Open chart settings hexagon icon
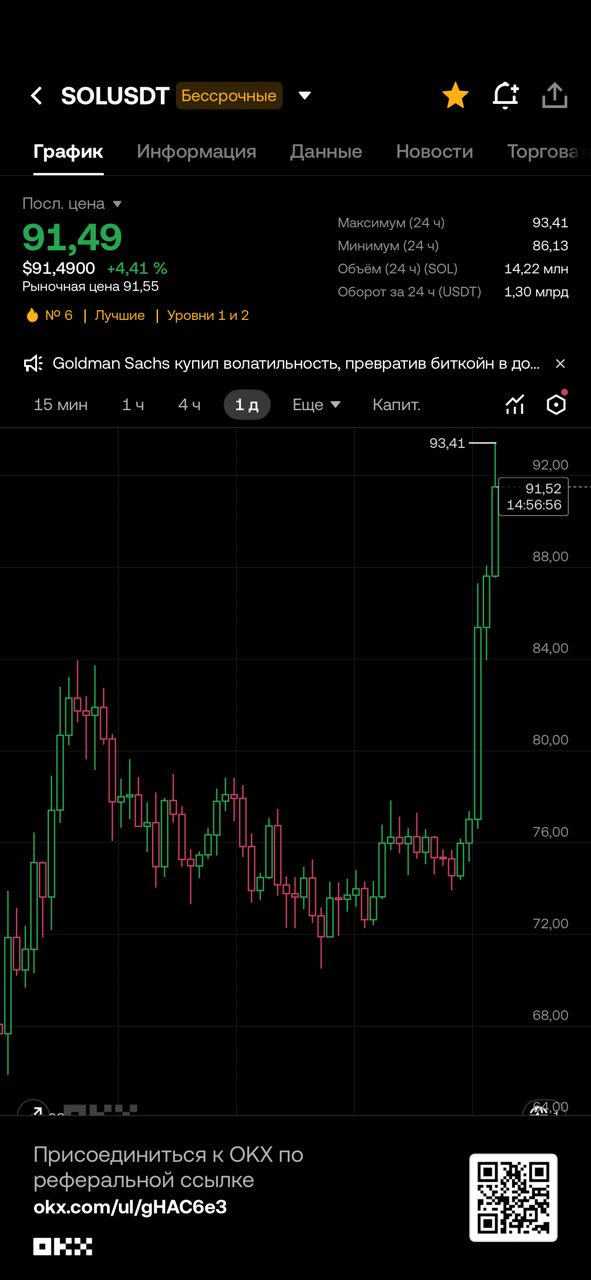Viewport: 591px width, 1280px height. pyautogui.click(x=556, y=404)
